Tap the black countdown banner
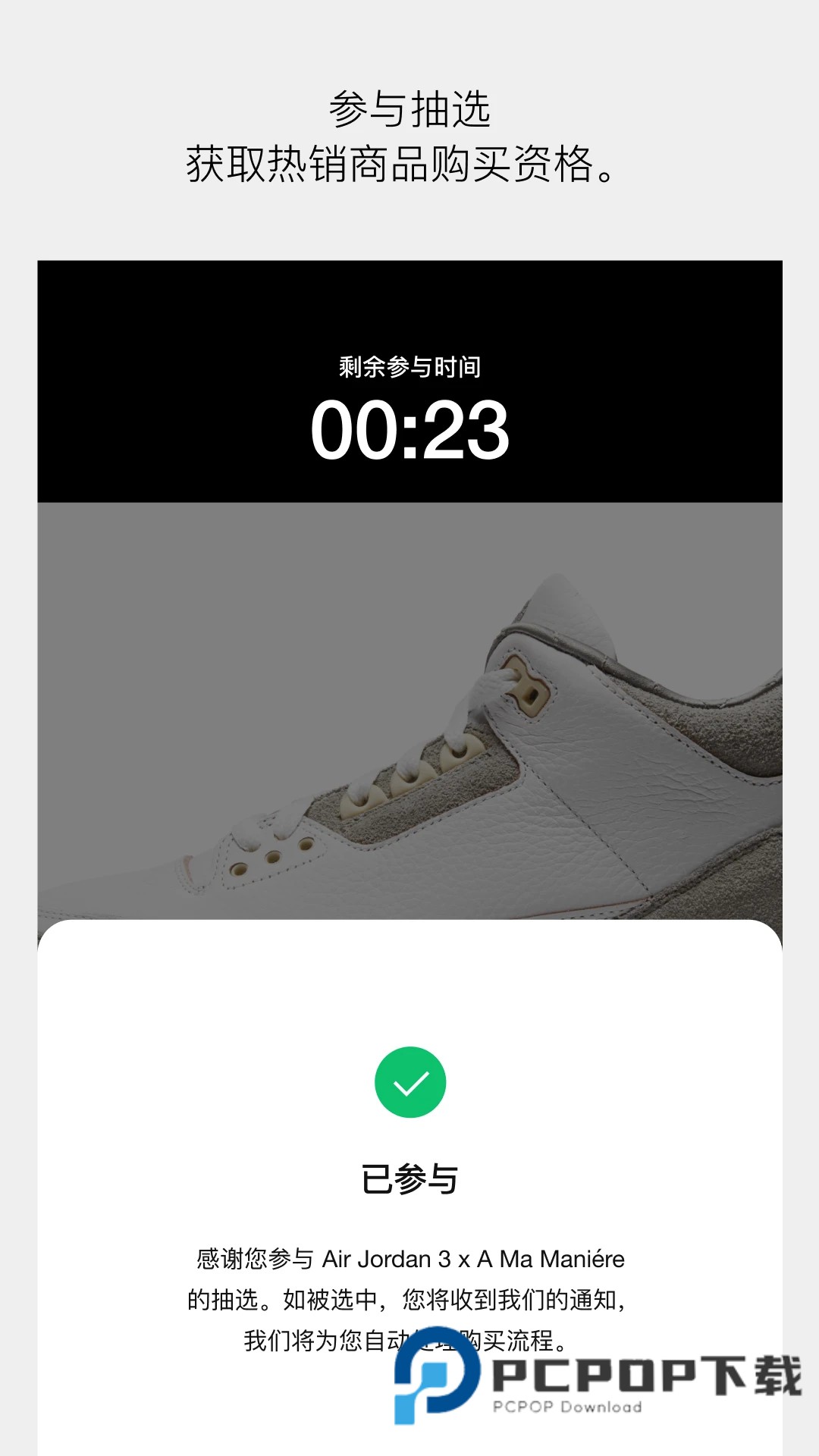Image resolution: width=819 pixels, height=1456 pixels. tap(409, 379)
